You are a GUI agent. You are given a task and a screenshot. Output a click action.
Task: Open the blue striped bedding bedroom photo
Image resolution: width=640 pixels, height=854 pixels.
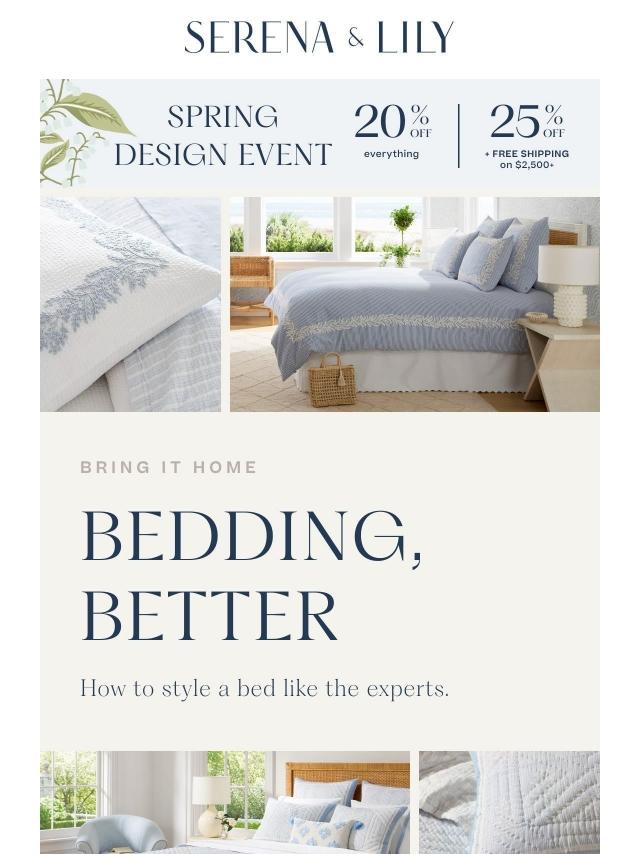tap(414, 304)
